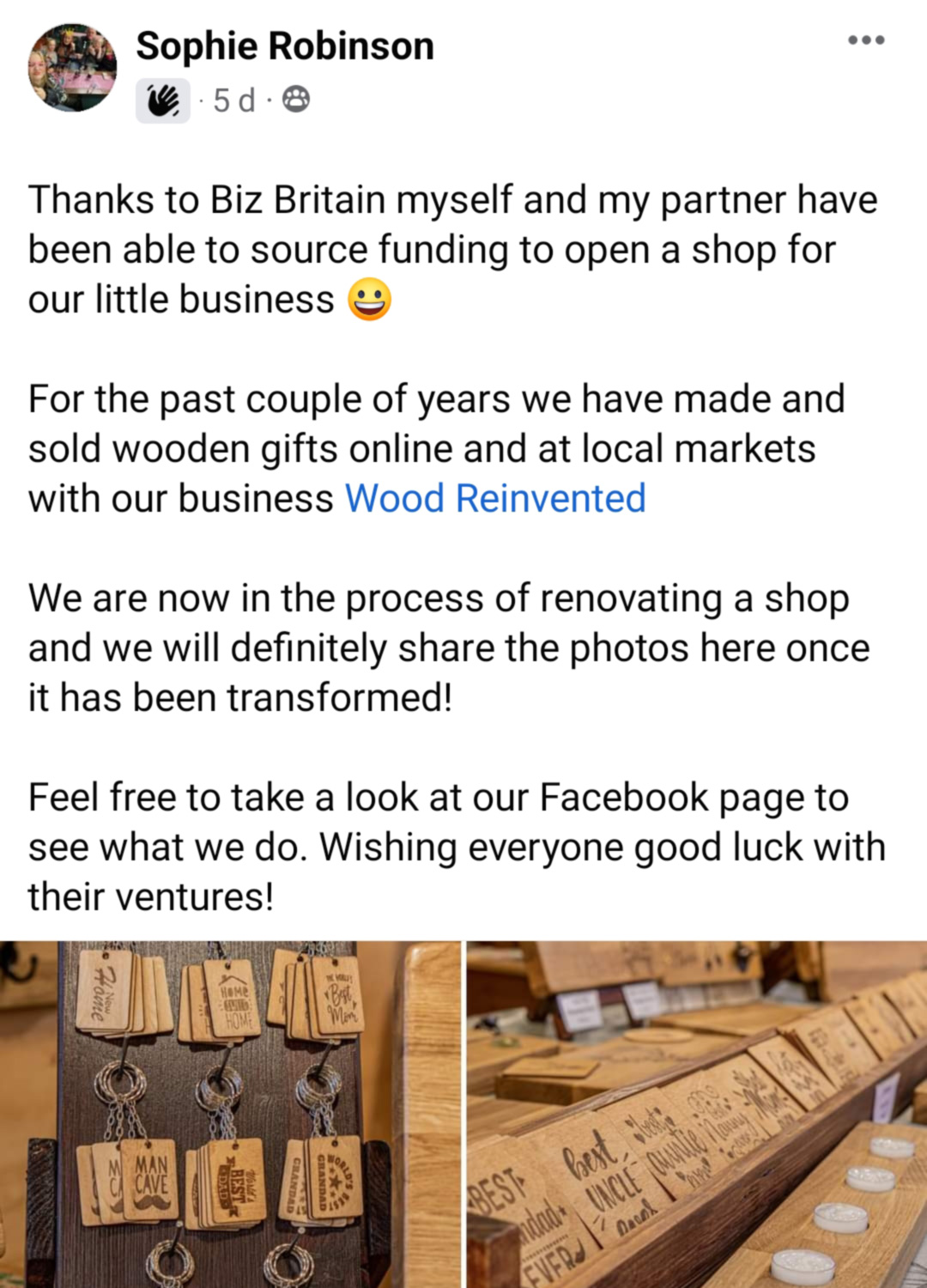
Task: Tap the waving hand badge
Action: point(162,101)
